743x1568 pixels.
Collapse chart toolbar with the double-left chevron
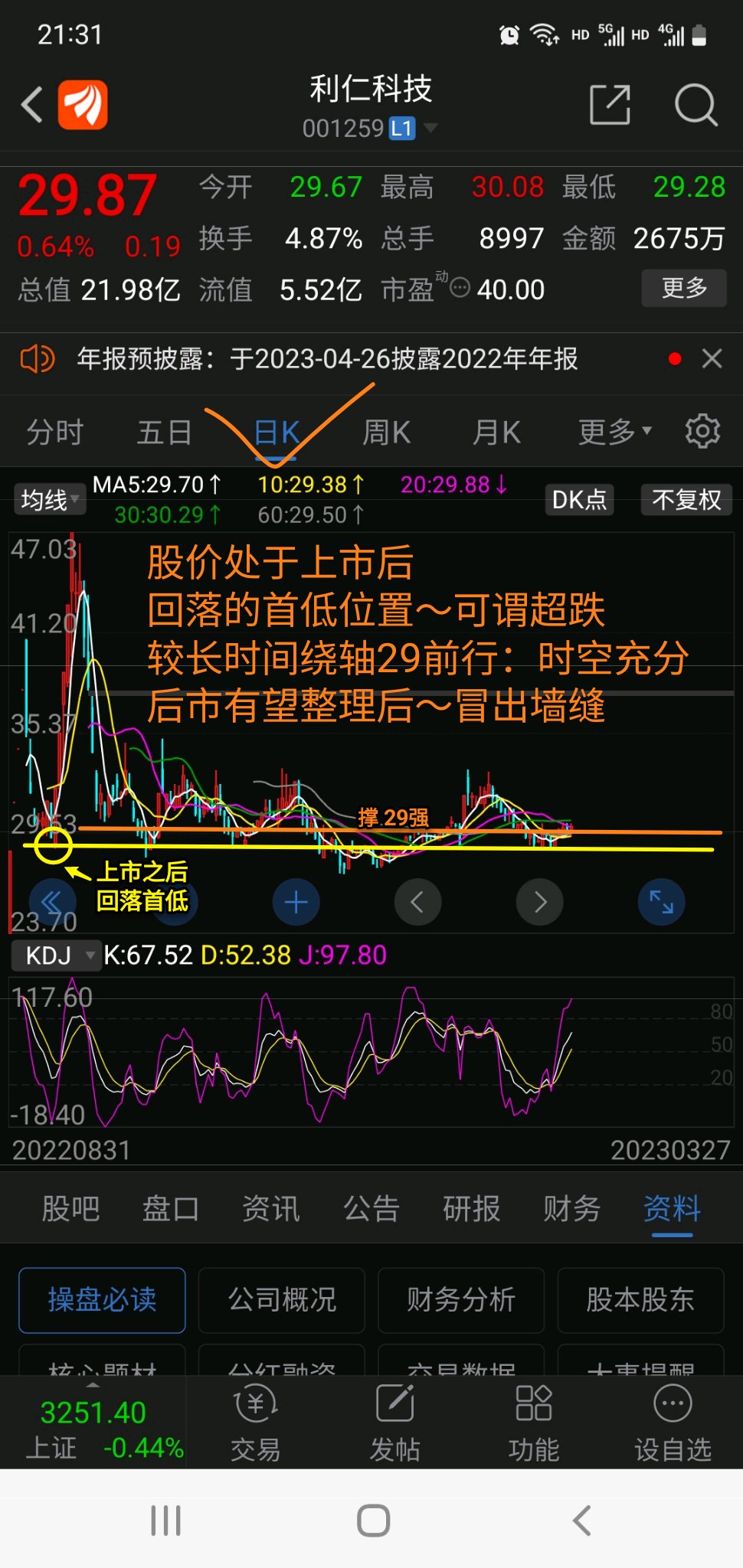[x=52, y=902]
